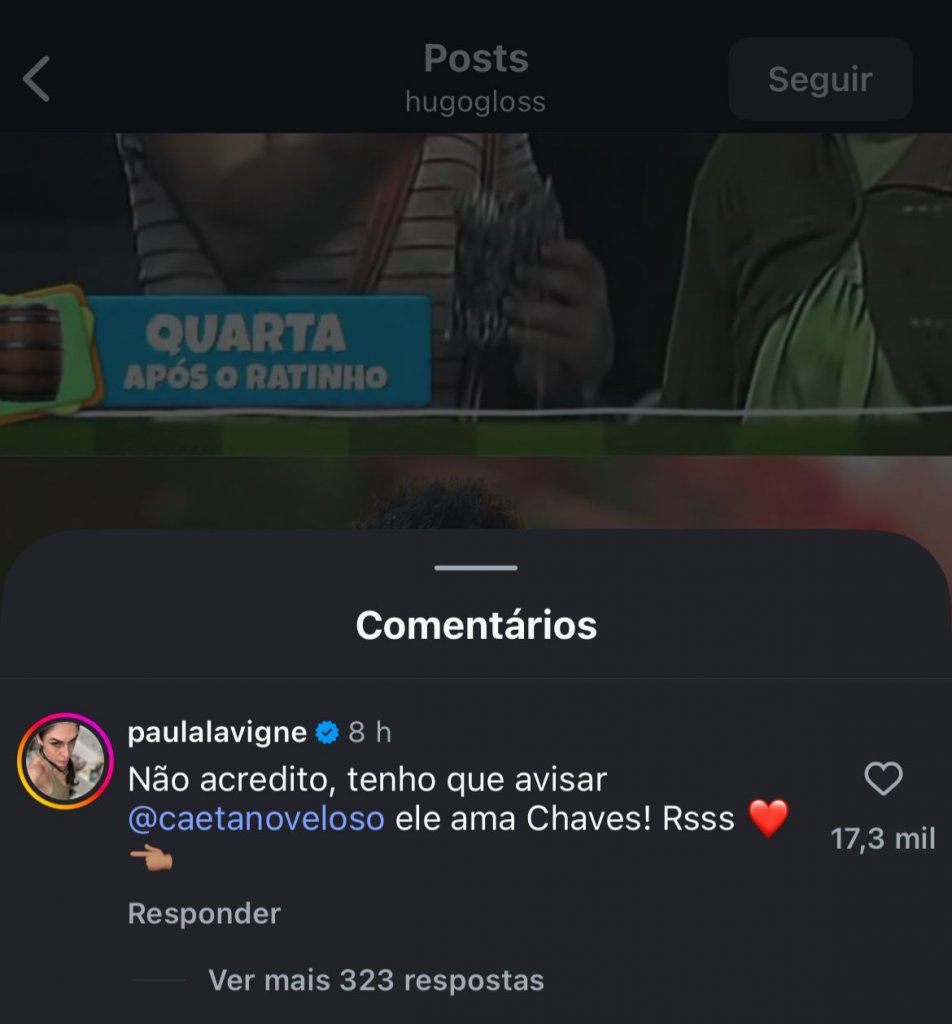
Task: Open the @caetanoveloso mention
Action: point(256,819)
